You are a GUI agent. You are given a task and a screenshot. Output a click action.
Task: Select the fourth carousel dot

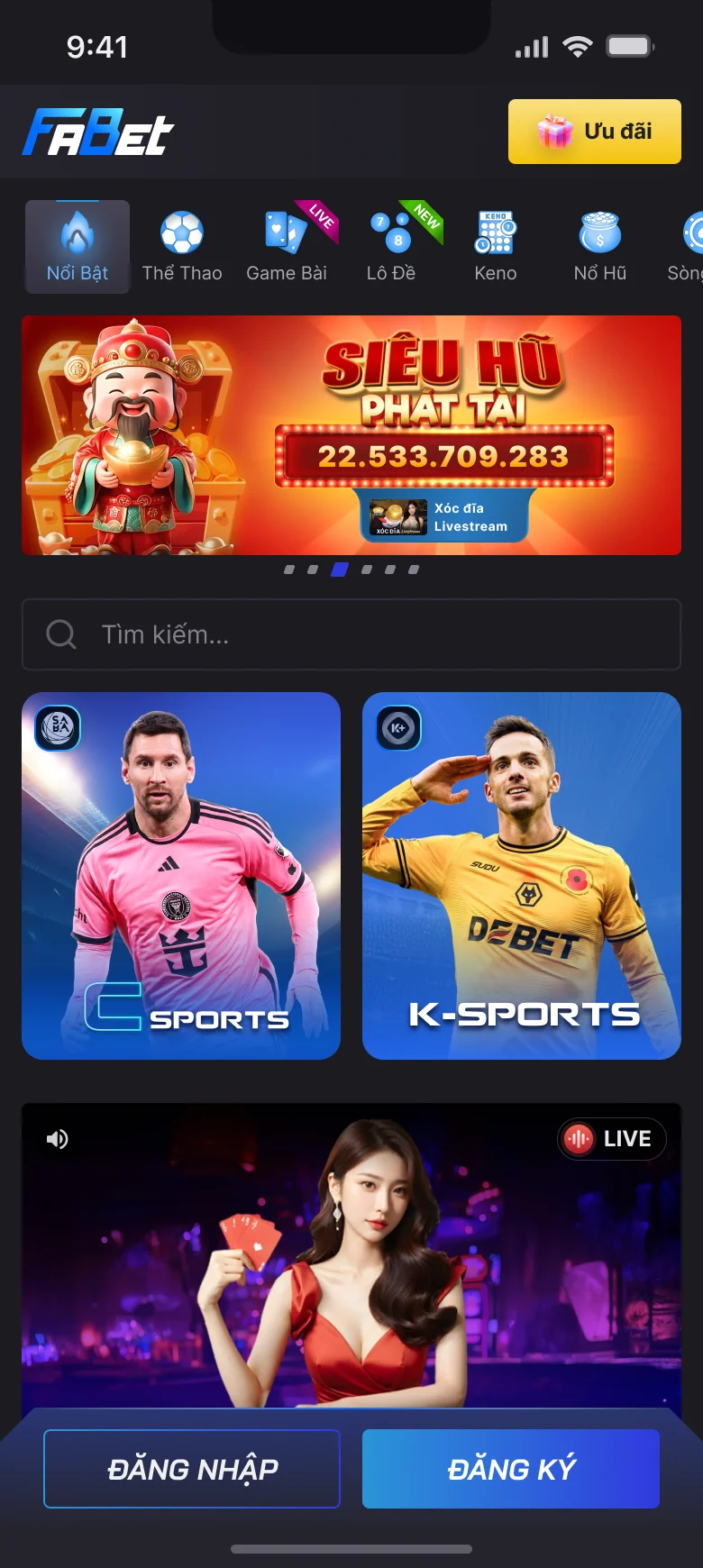(x=366, y=570)
